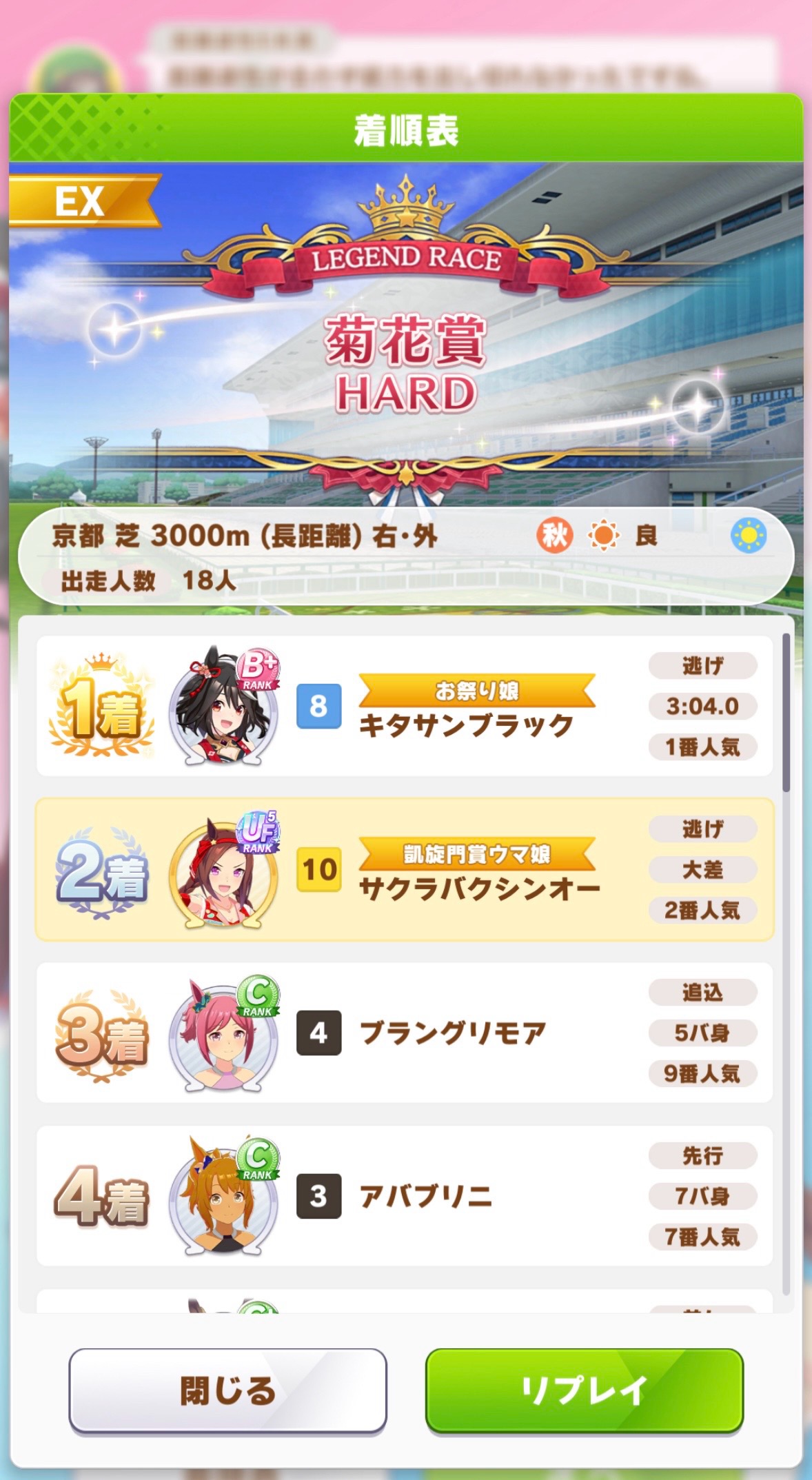This screenshot has width=812, height=1480.
Task: Replay the race with リプレイ
Action: coord(585,1390)
